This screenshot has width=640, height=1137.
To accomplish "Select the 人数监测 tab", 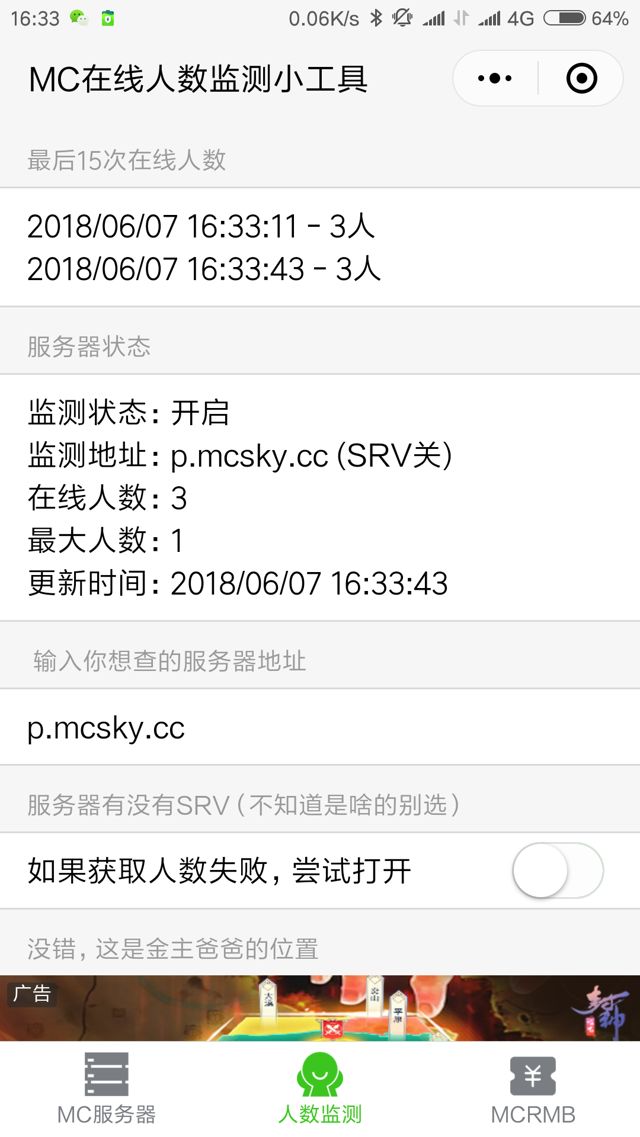I will (320, 1090).
